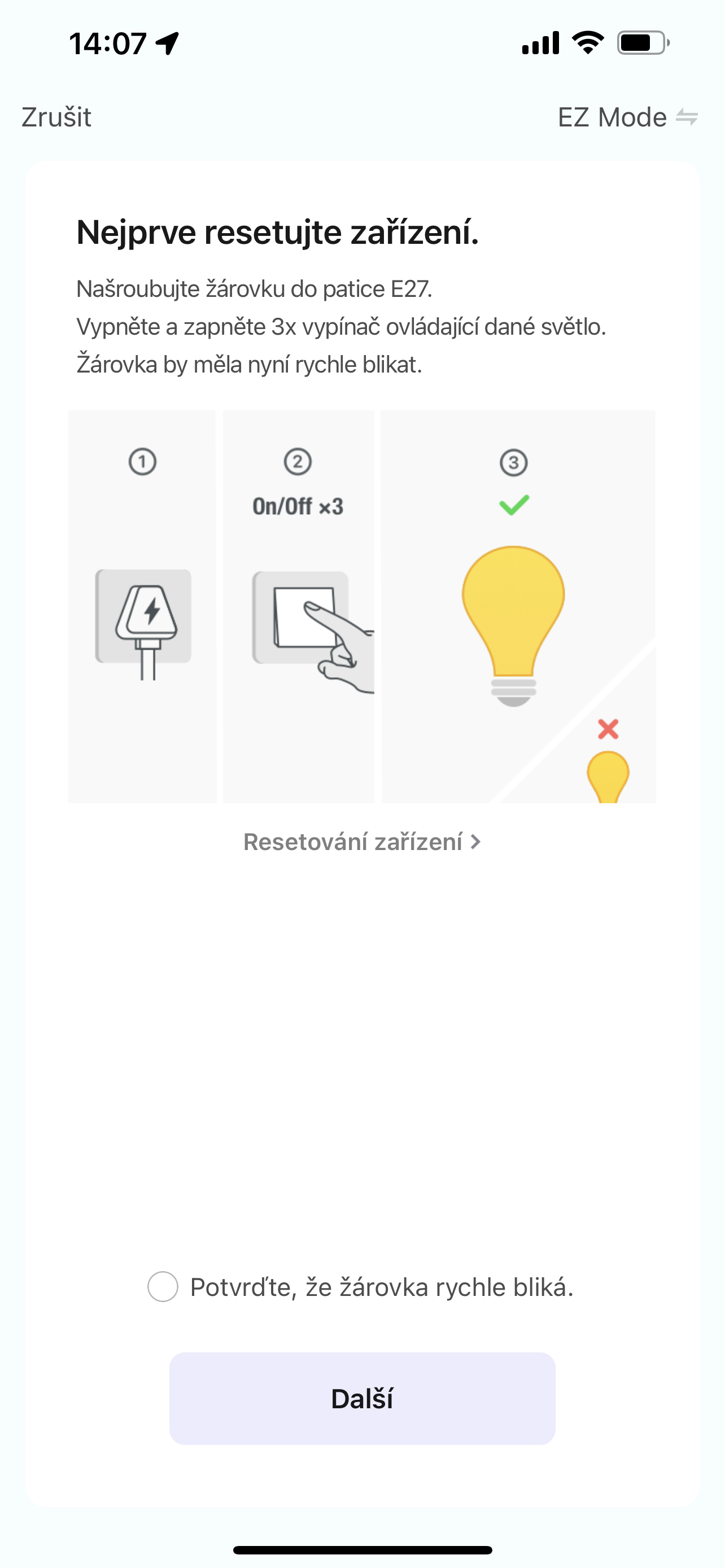Tap Zrušit to cancel setup
This screenshot has width=725, height=1568.
pos(56,117)
